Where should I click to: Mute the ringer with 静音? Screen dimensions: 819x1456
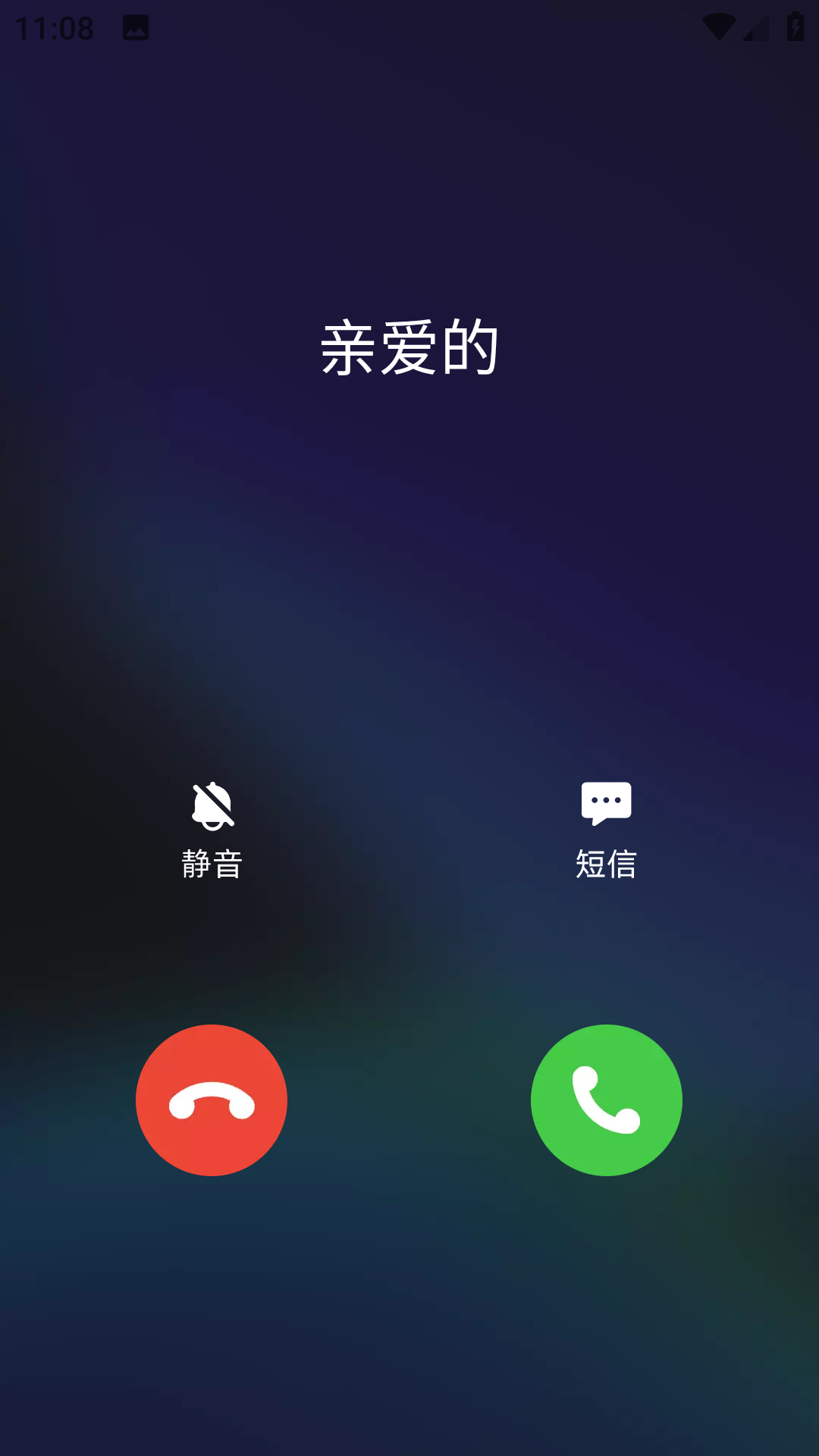(x=212, y=828)
